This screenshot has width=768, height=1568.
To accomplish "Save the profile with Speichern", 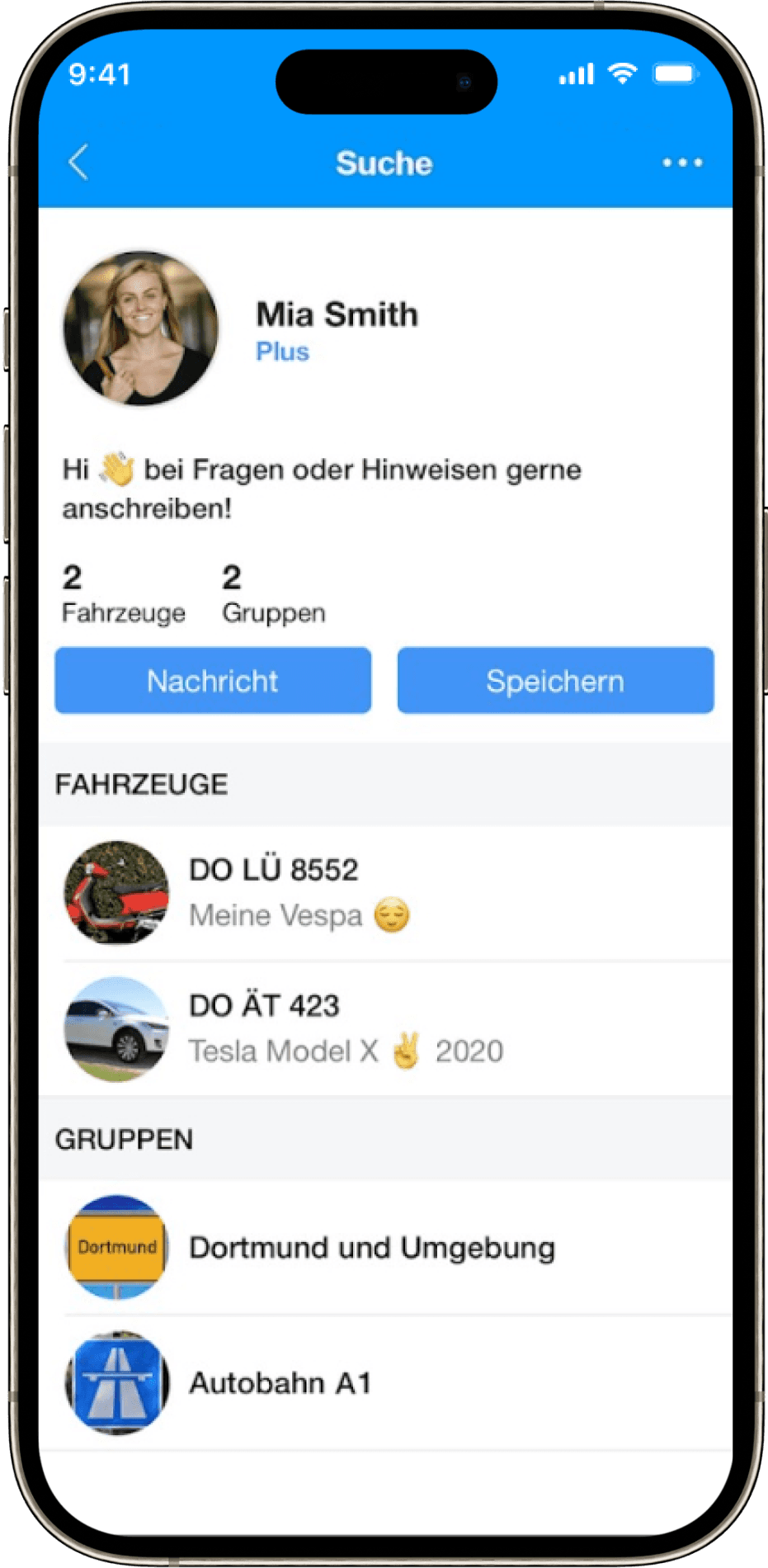I will coord(555,680).
